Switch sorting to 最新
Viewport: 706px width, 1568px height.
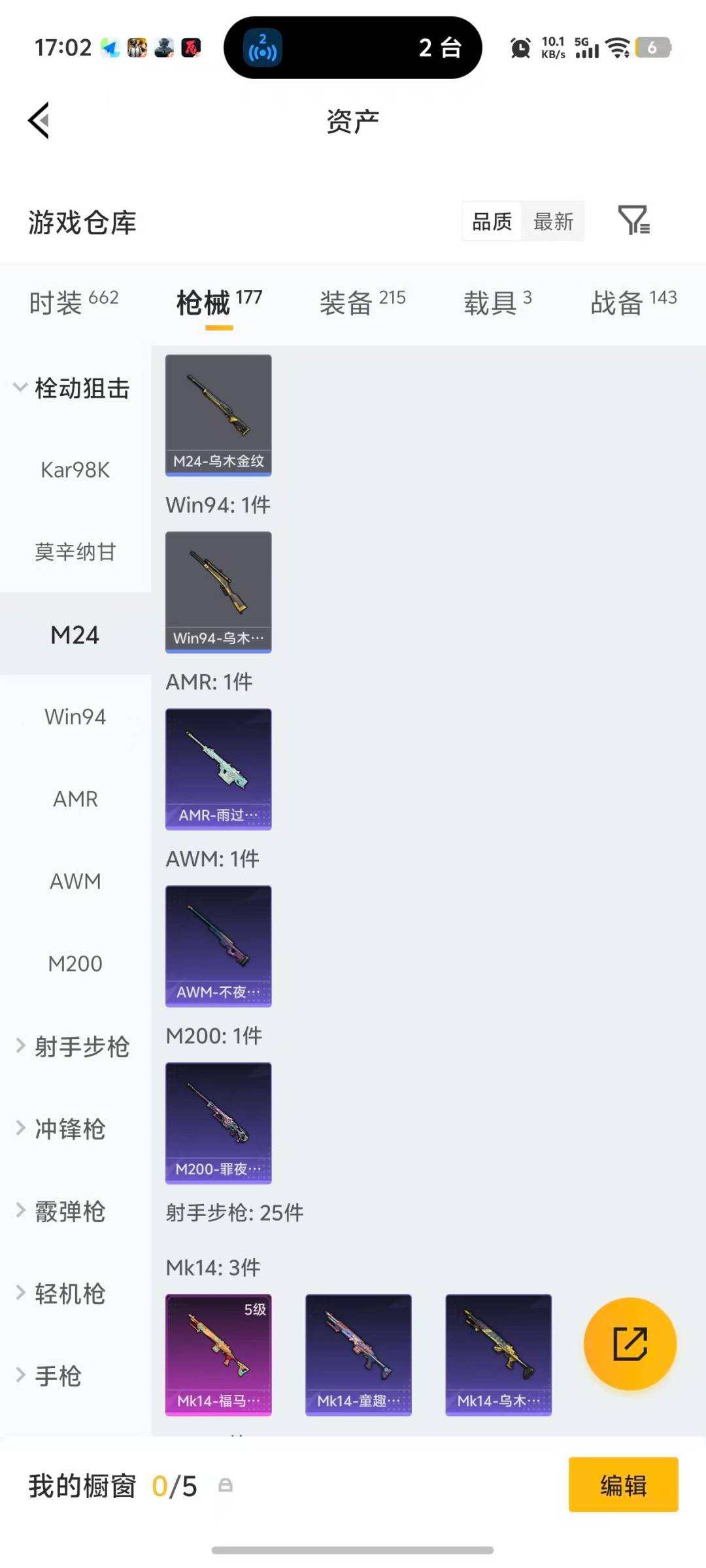pos(553,221)
